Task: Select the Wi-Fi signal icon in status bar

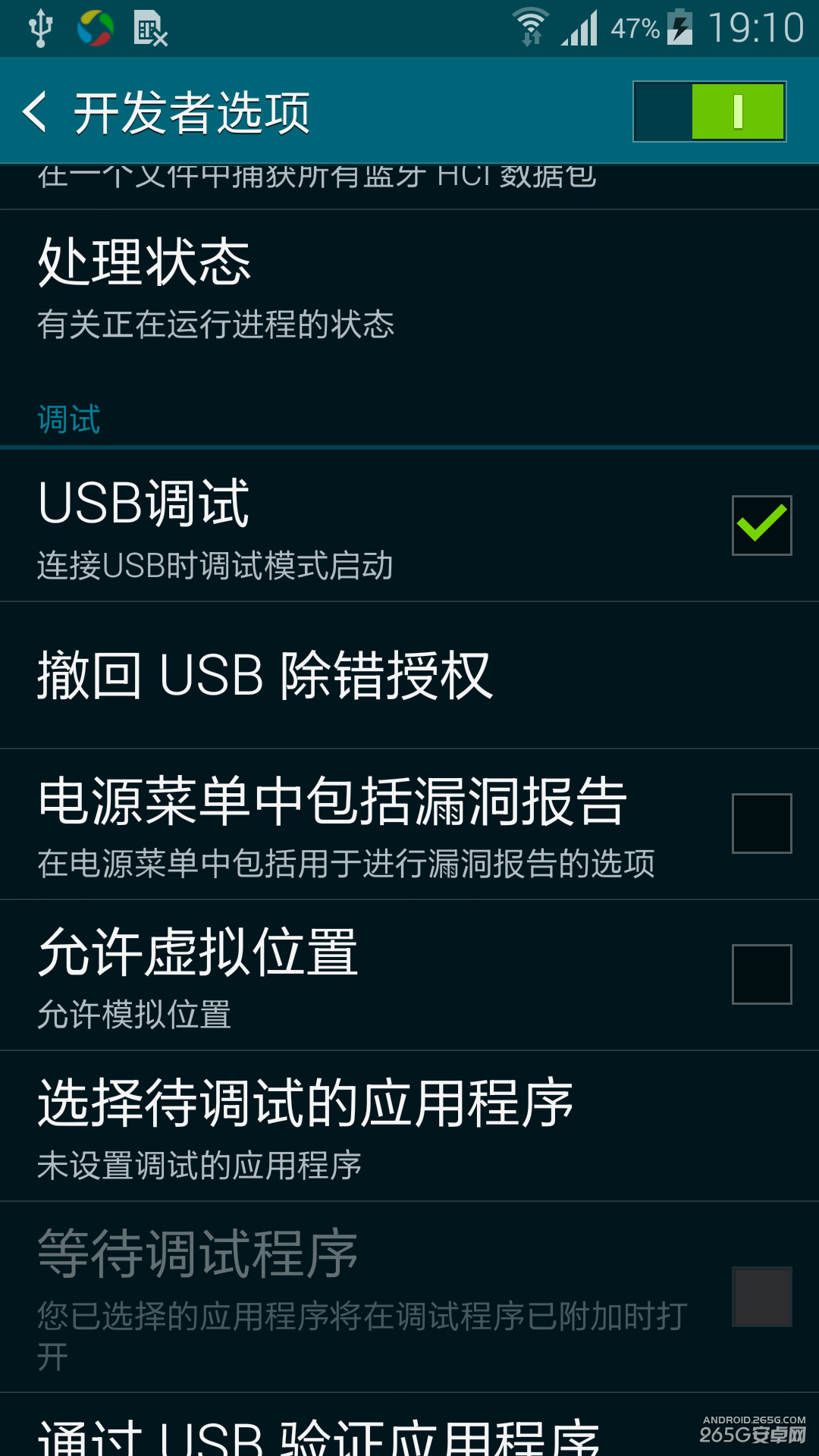Action: [531, 27]
